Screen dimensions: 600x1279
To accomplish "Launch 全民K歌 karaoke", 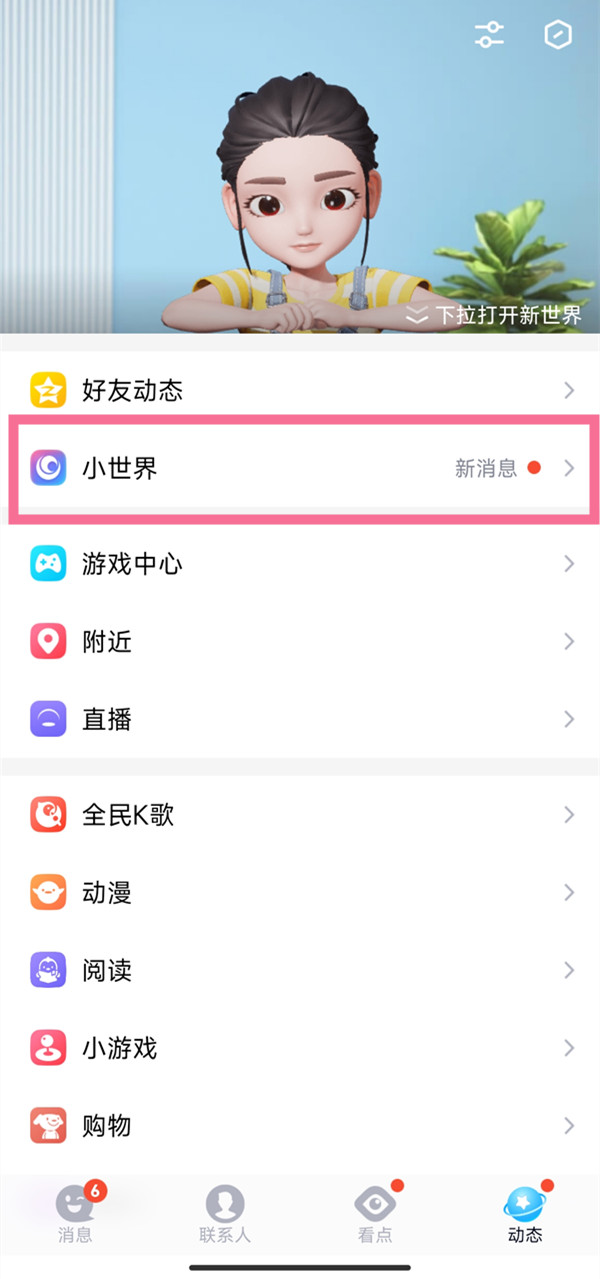I will point(300,815).
